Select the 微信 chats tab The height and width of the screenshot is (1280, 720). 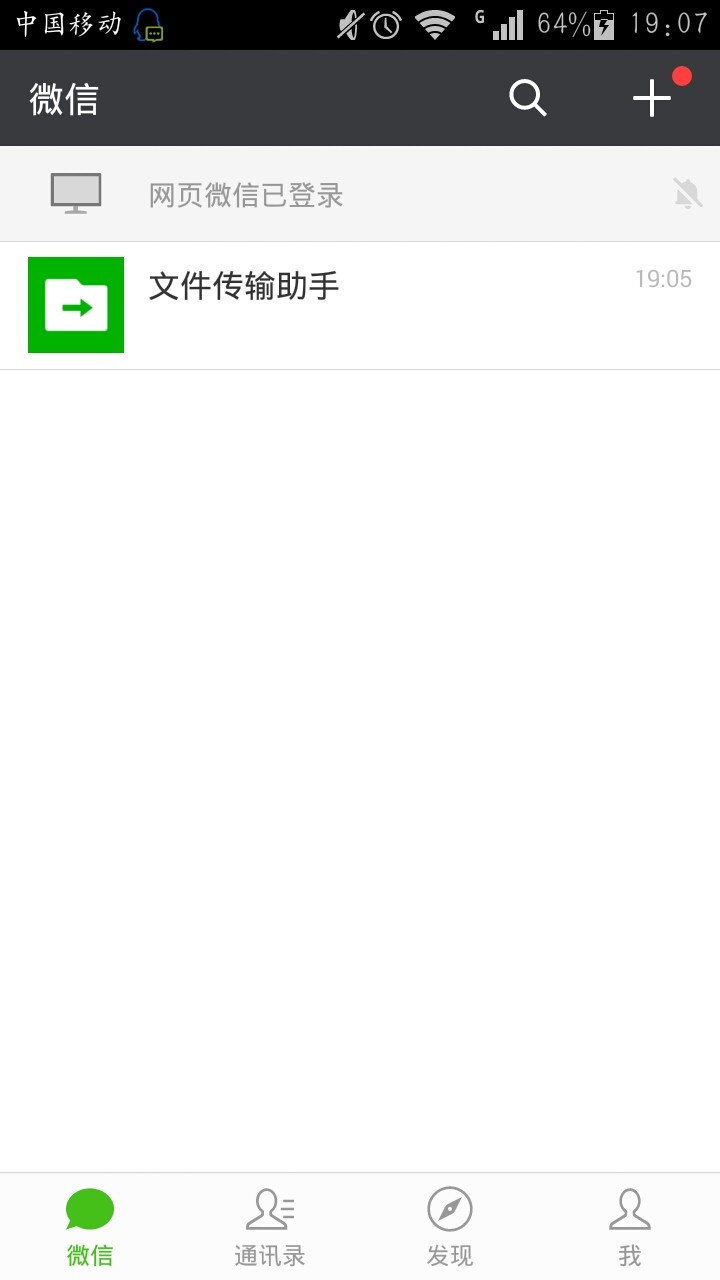(x=90, y=1227)
